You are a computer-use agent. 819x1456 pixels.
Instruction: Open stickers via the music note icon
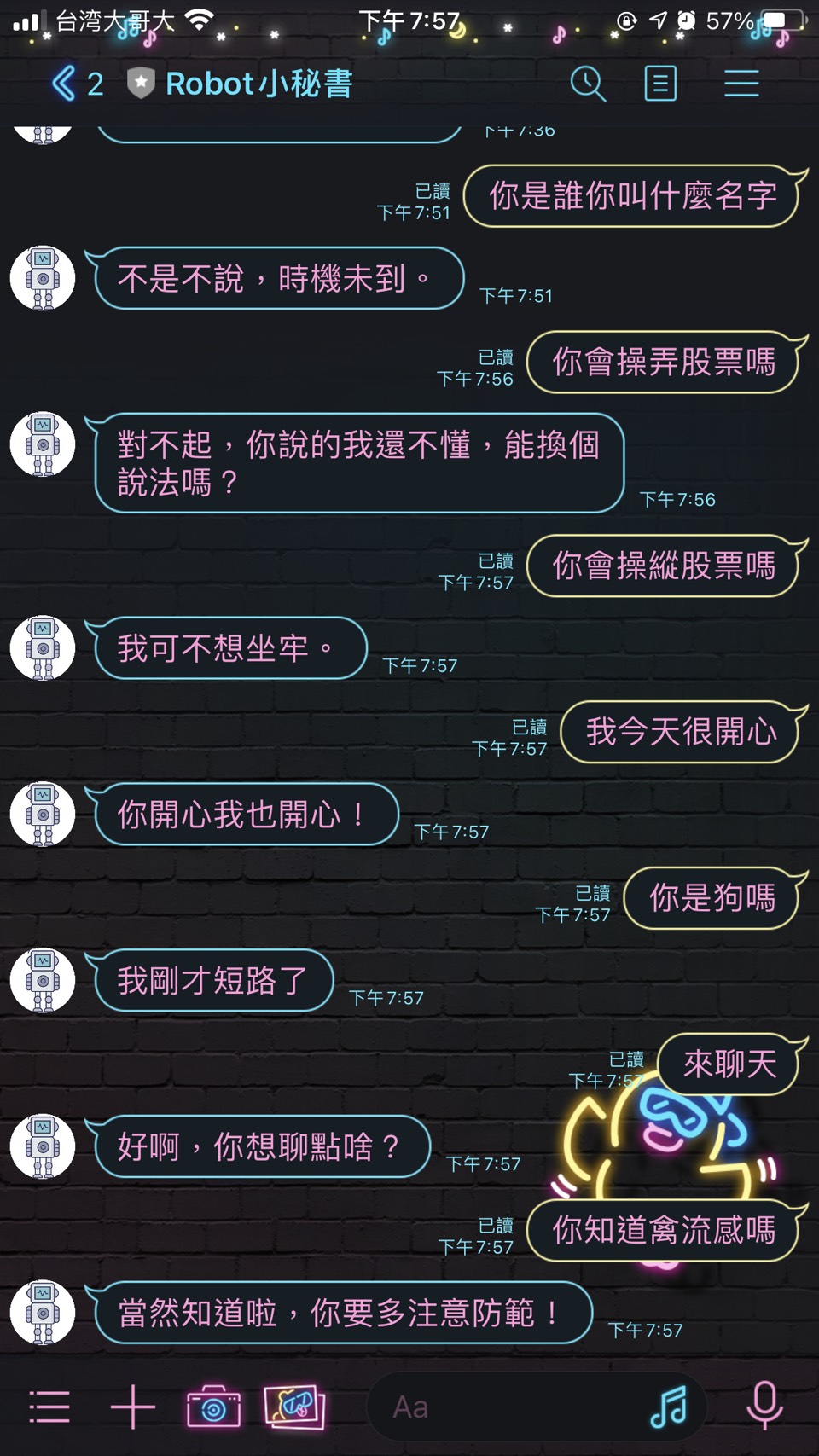point(669,1407)
